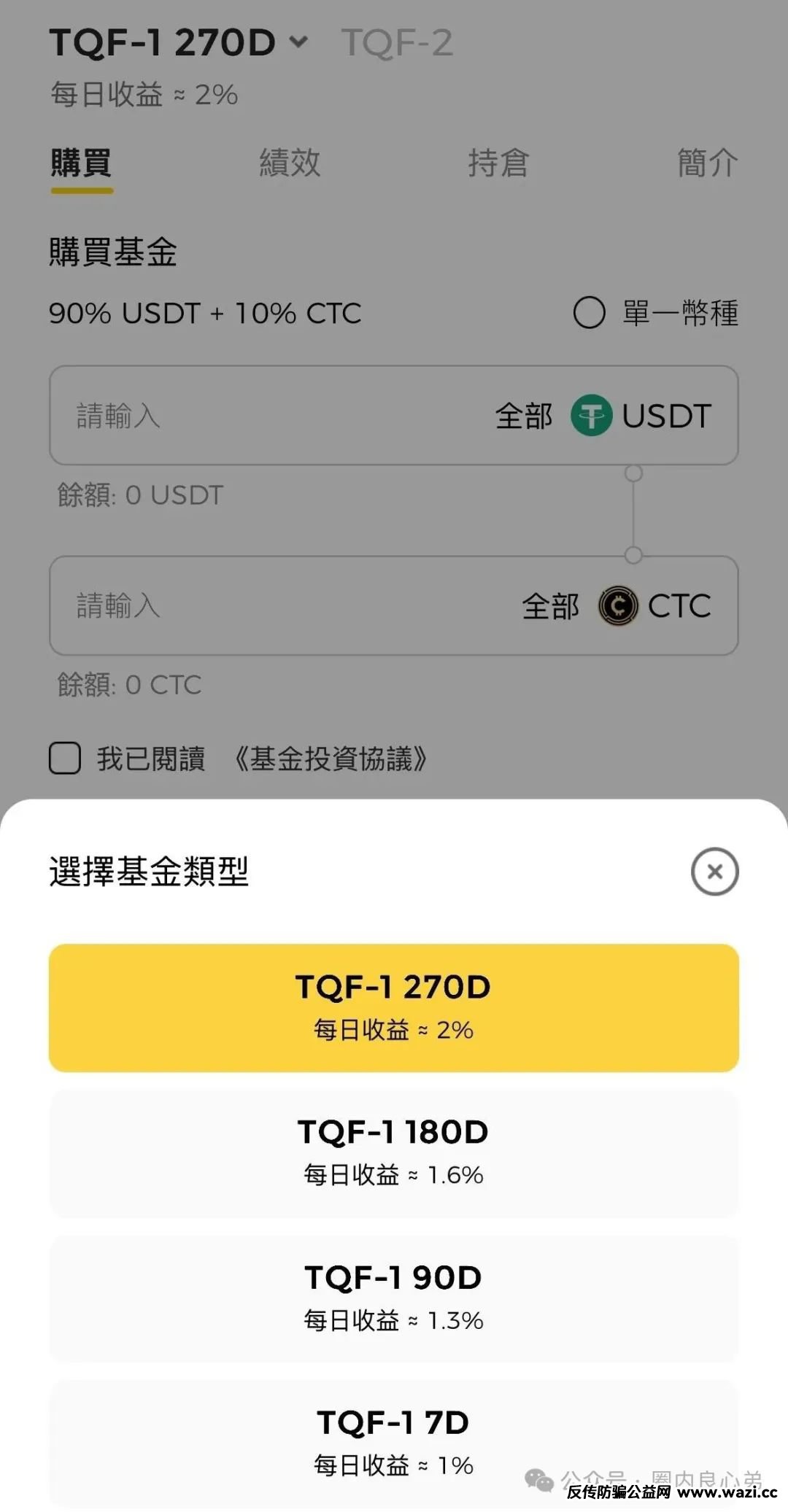
Task: Select the TQF-1 270D fund option
Action: click(x=394, y=1007)
